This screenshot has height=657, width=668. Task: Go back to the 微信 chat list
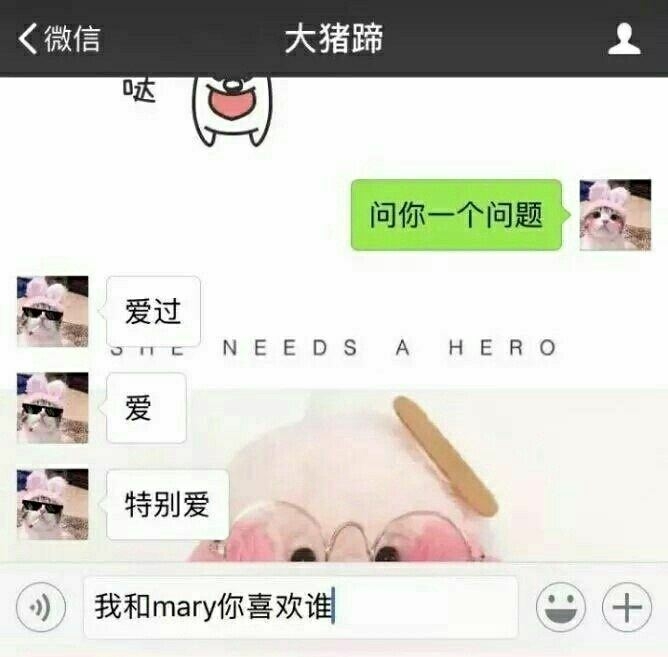pos(58,39)
